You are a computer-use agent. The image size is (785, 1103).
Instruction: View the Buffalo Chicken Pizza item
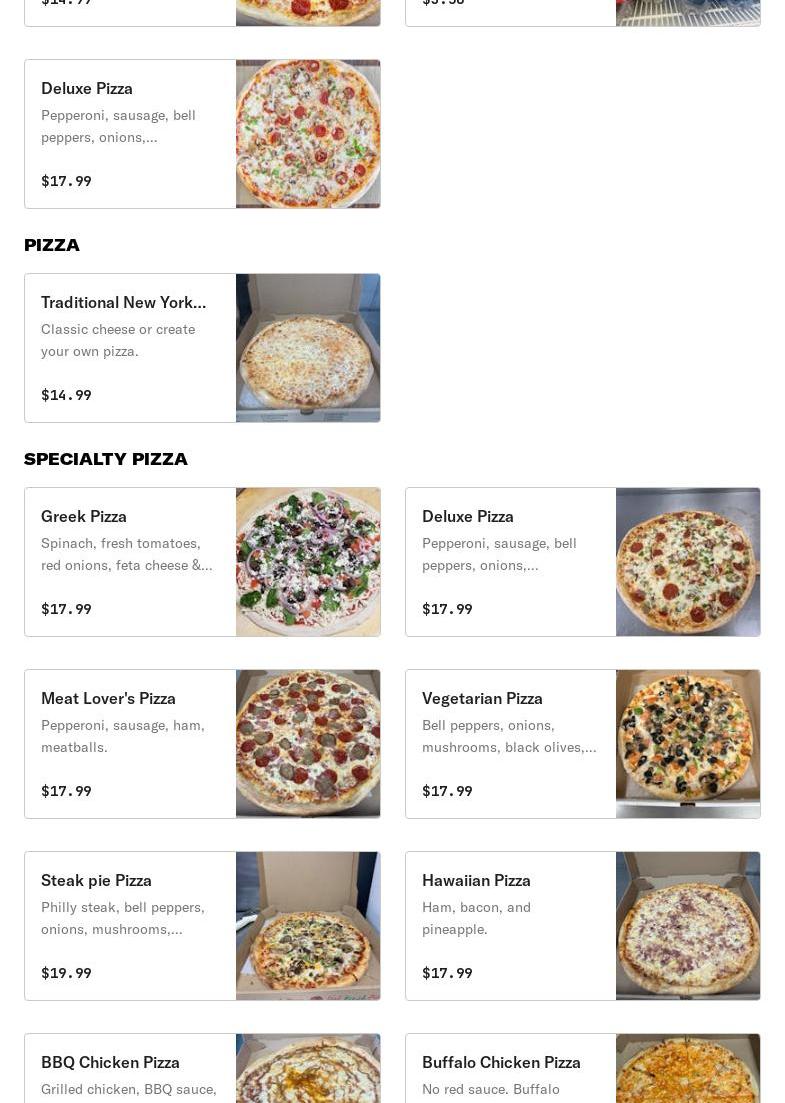pyautogui.click(x=582, y=1070)
